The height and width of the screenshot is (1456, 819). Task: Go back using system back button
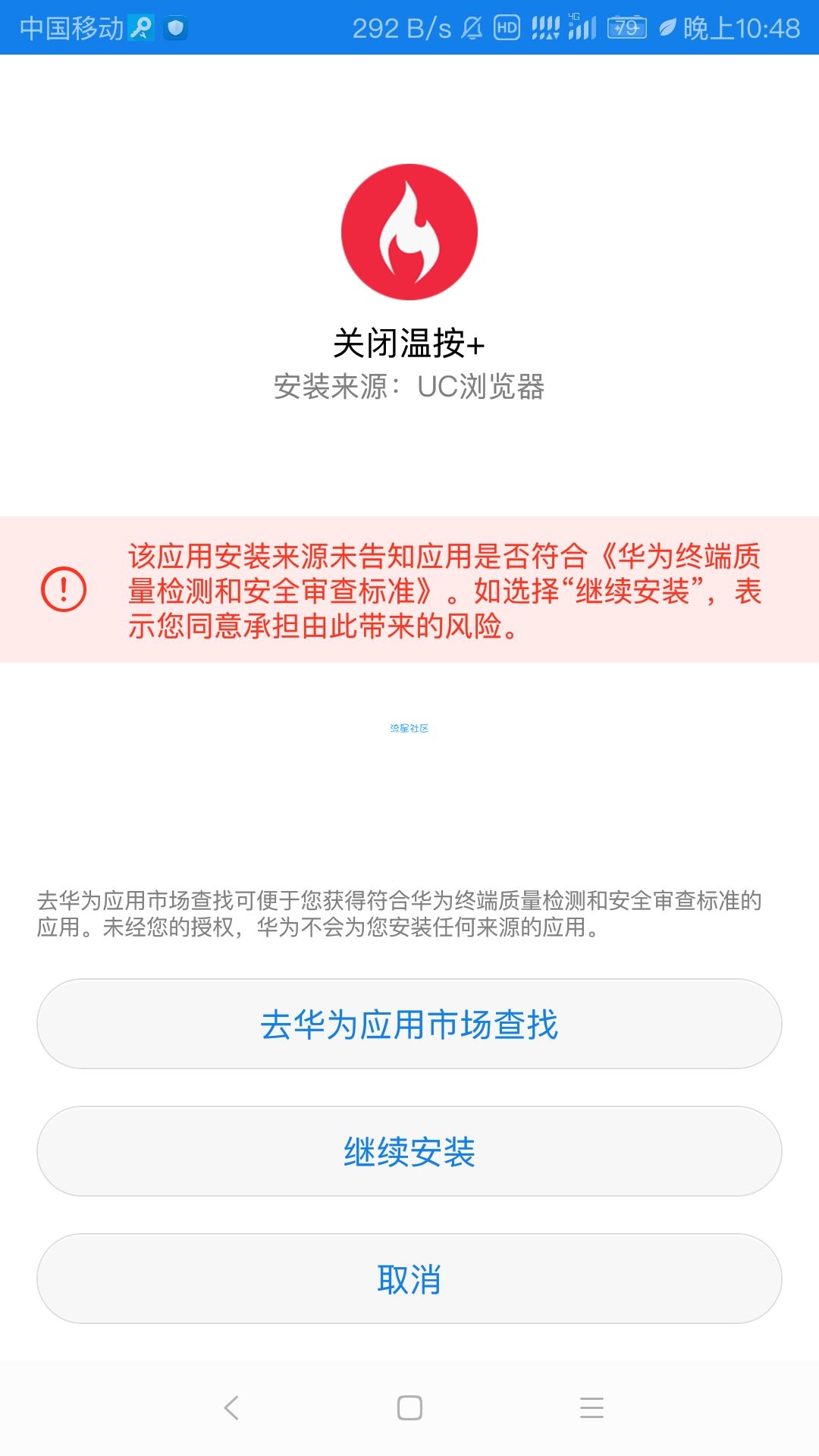(x=231, y=1407)
